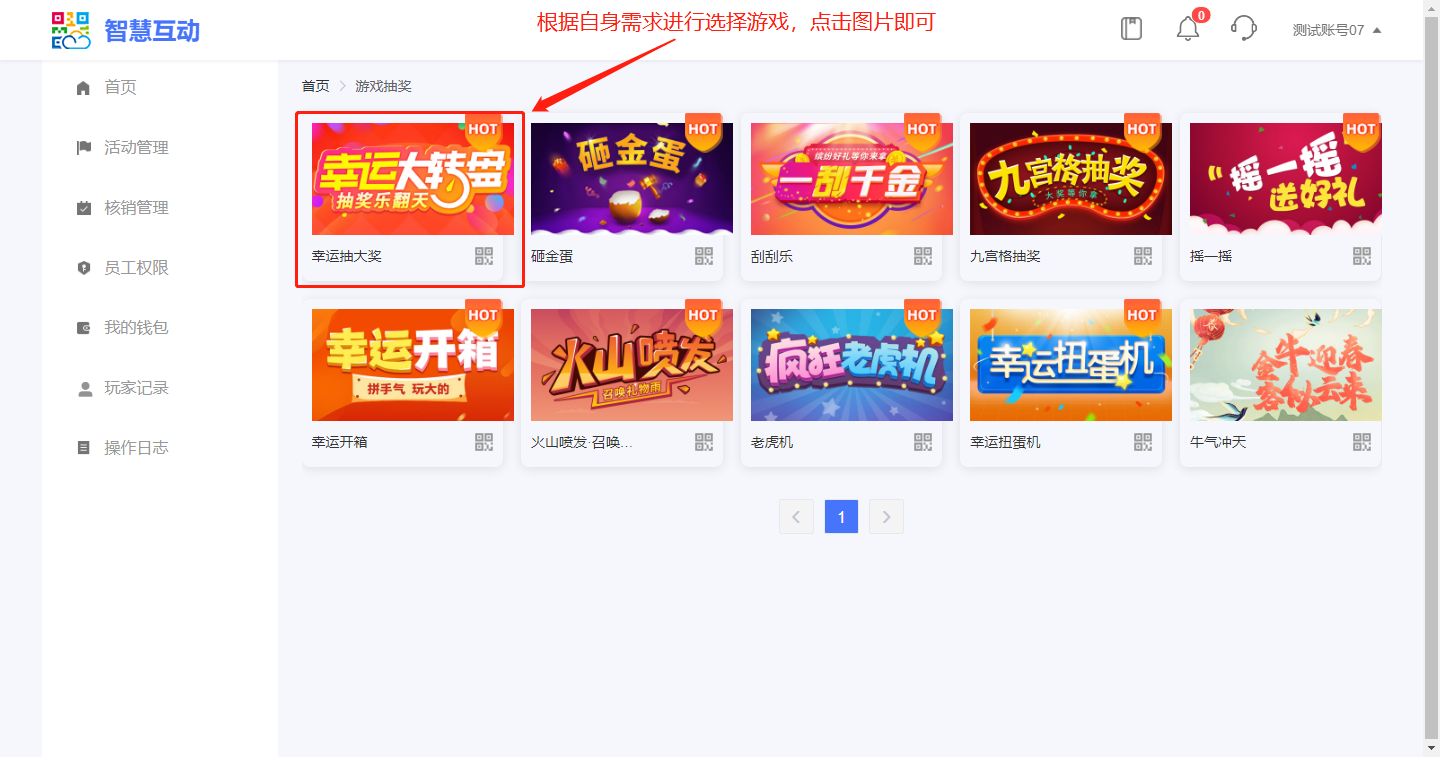The width and height of the screenshot is (1440, 757).
Task: Open the help document icon
Action: (x=1131, y=29)
